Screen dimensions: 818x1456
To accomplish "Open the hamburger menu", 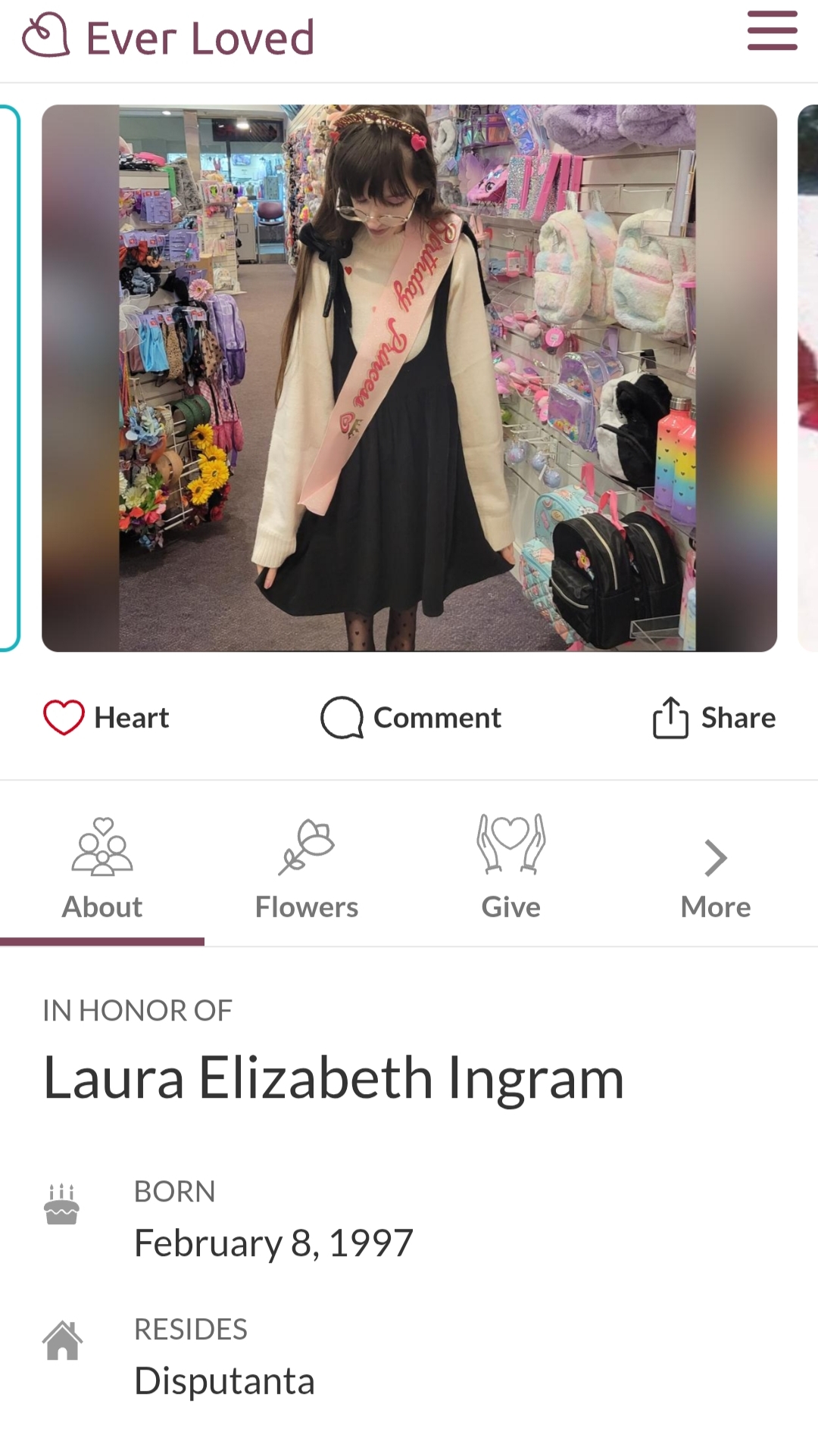I will pos(772,31).
